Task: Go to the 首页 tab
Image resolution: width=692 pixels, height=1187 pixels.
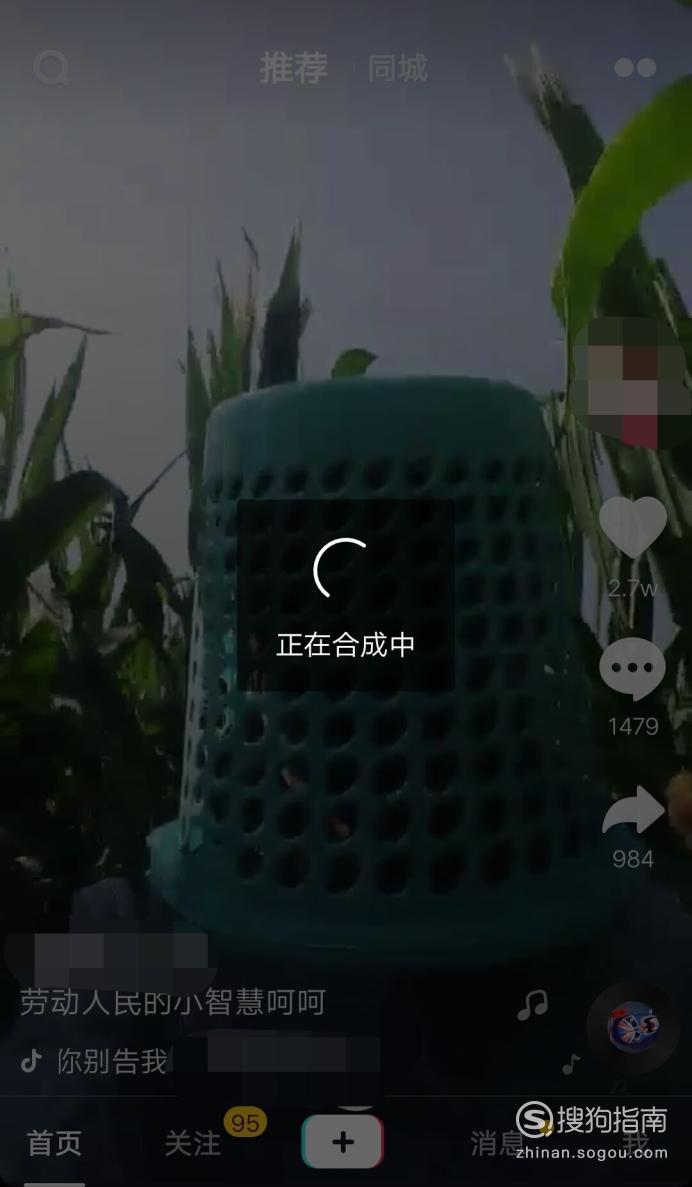Action: tap(54, 1143)
